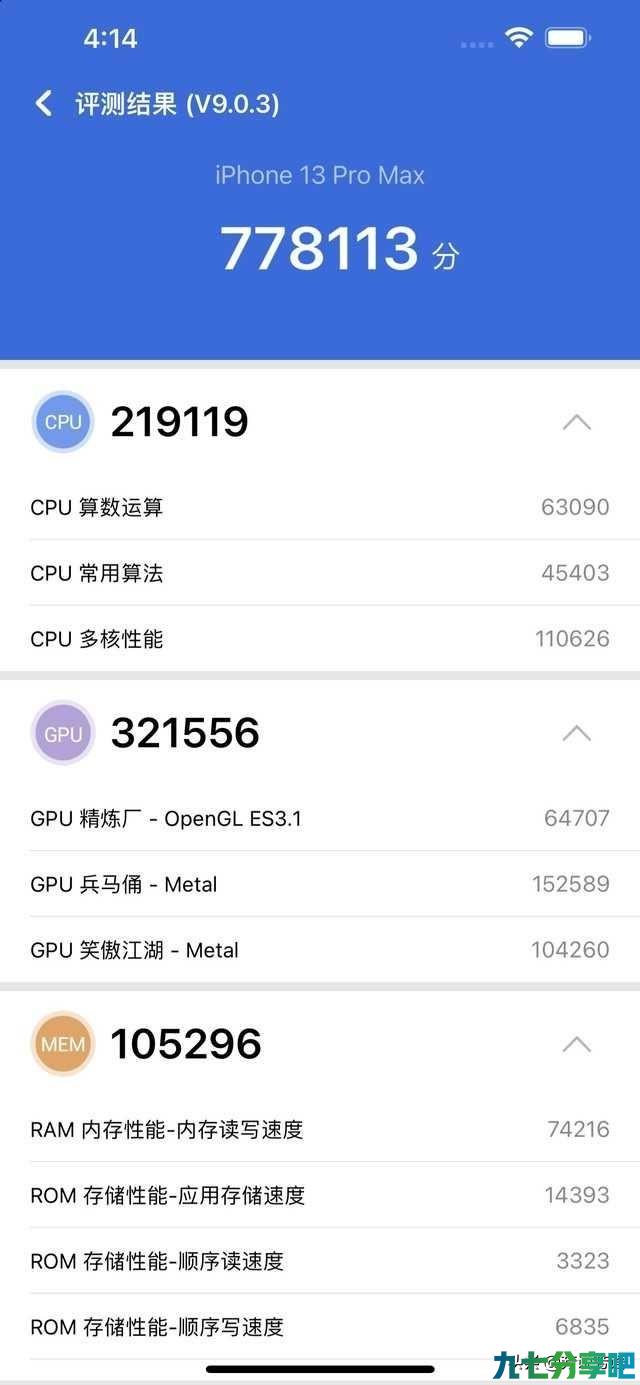Go back from the 评测结果 page
The image size is (640, 1385).
[x=43, y=103]
